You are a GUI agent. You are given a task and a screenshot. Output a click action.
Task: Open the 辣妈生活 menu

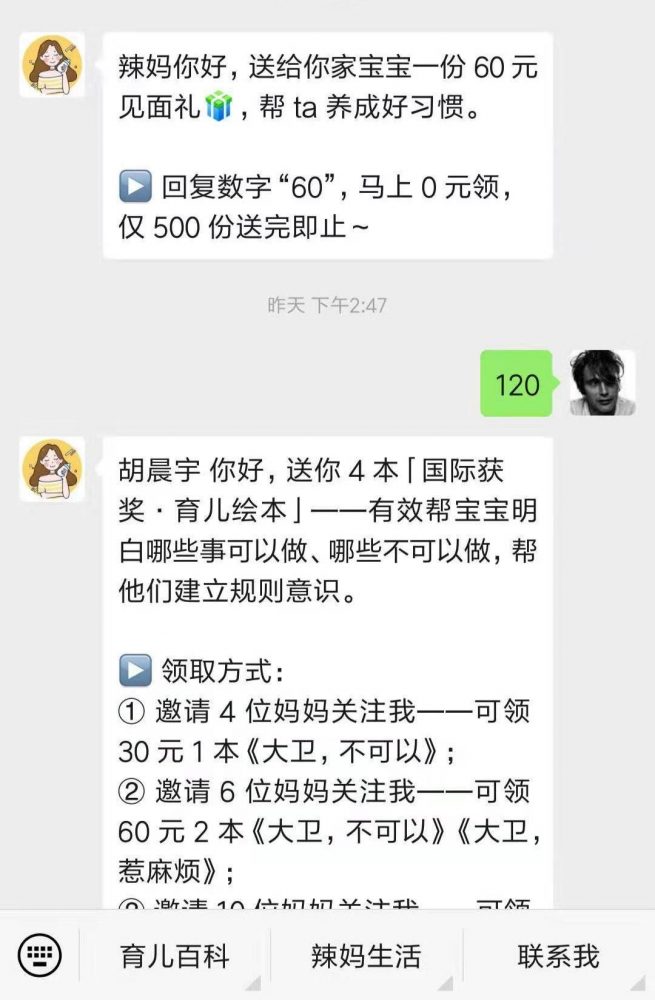click(366, 956)
